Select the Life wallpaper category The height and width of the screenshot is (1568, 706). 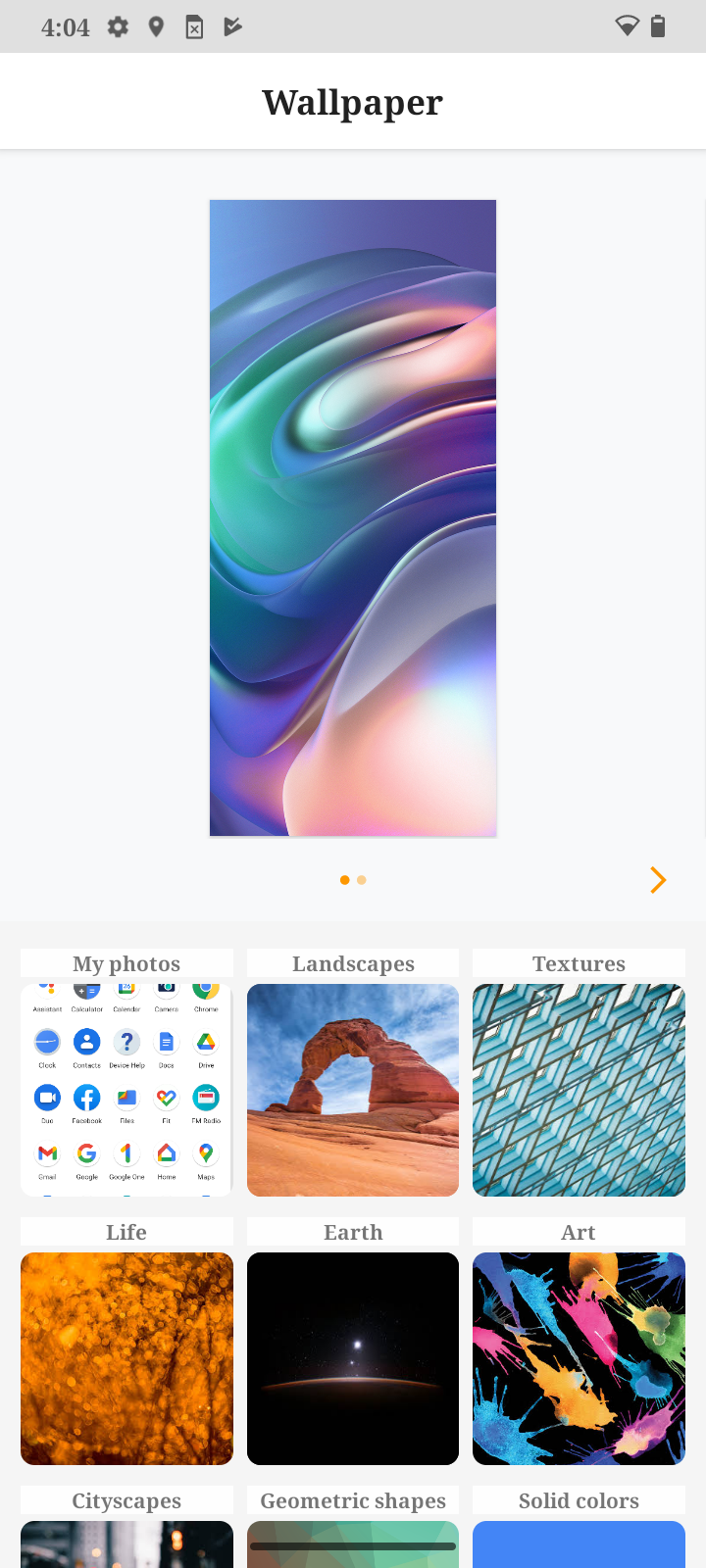(x=126, y=1357)
